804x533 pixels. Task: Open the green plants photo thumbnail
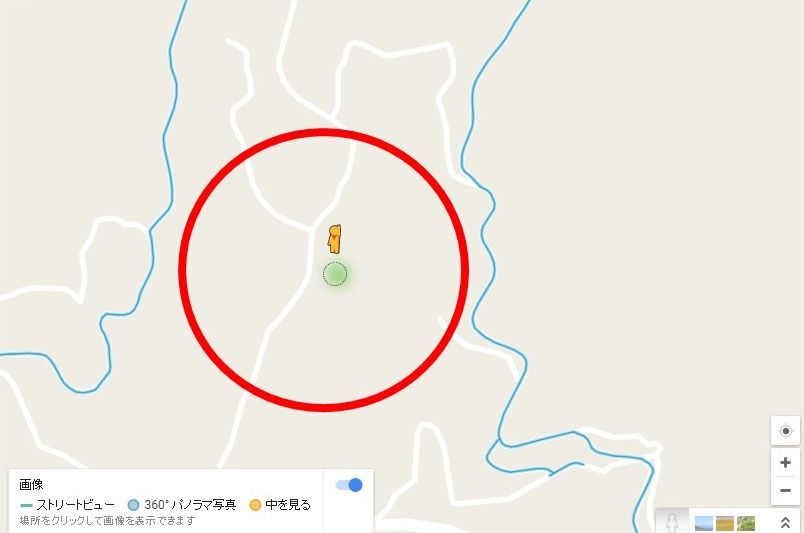click(x=746, y=524)
